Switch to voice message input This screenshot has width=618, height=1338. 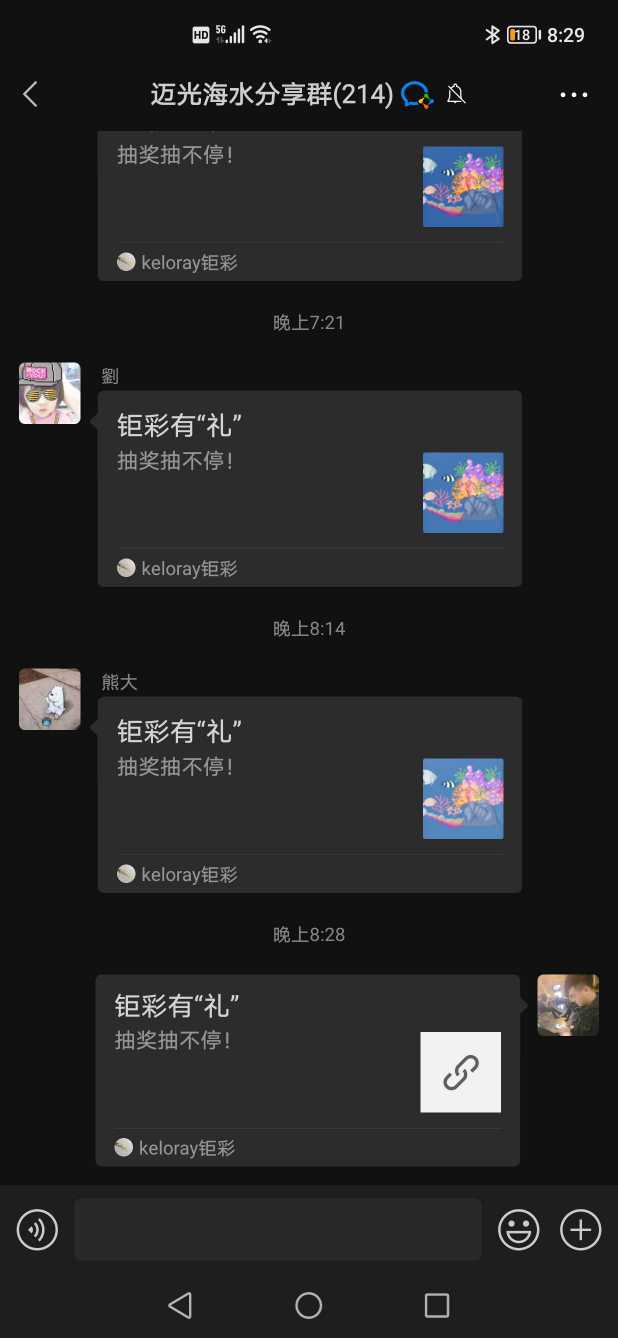tap(38, 1229)
